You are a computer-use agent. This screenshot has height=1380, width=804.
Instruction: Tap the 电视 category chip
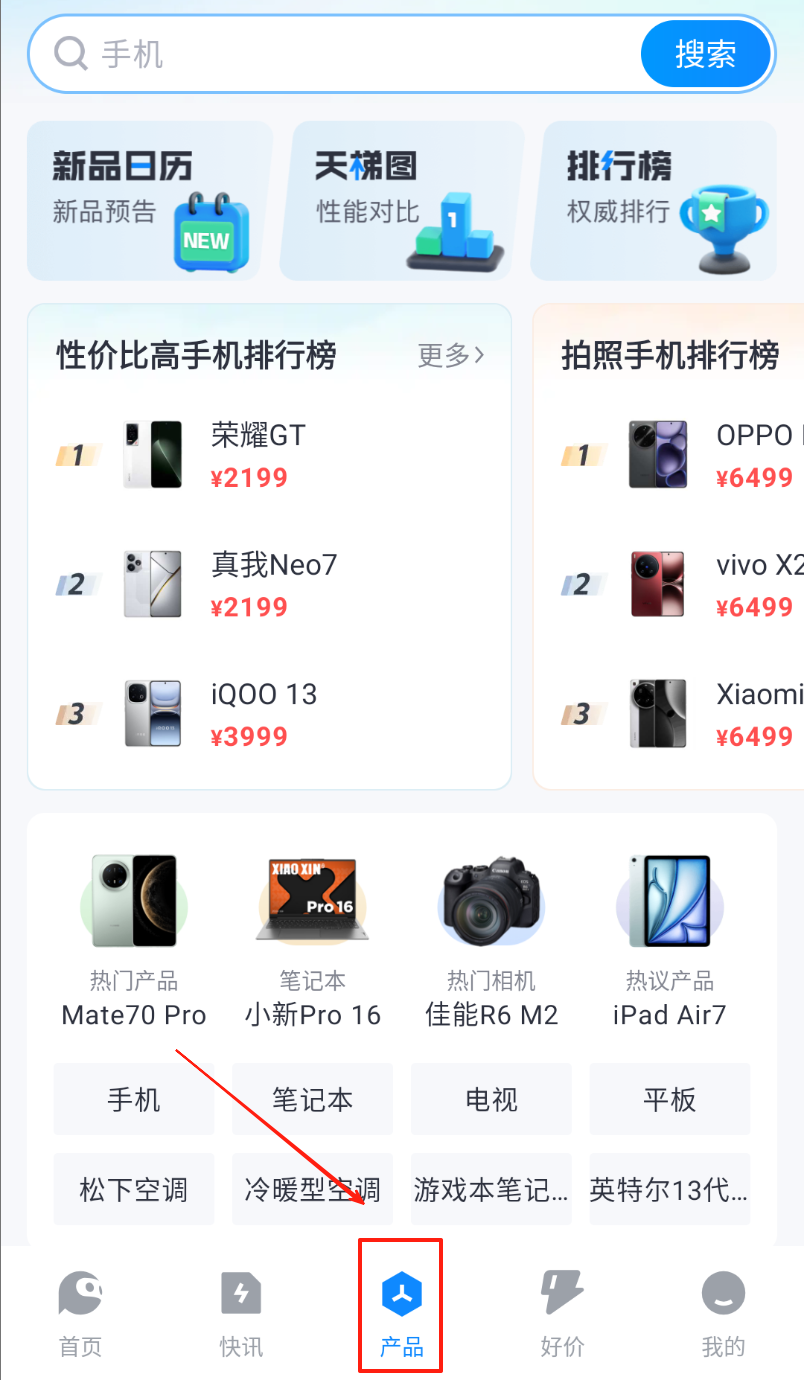coord(491,1100)
